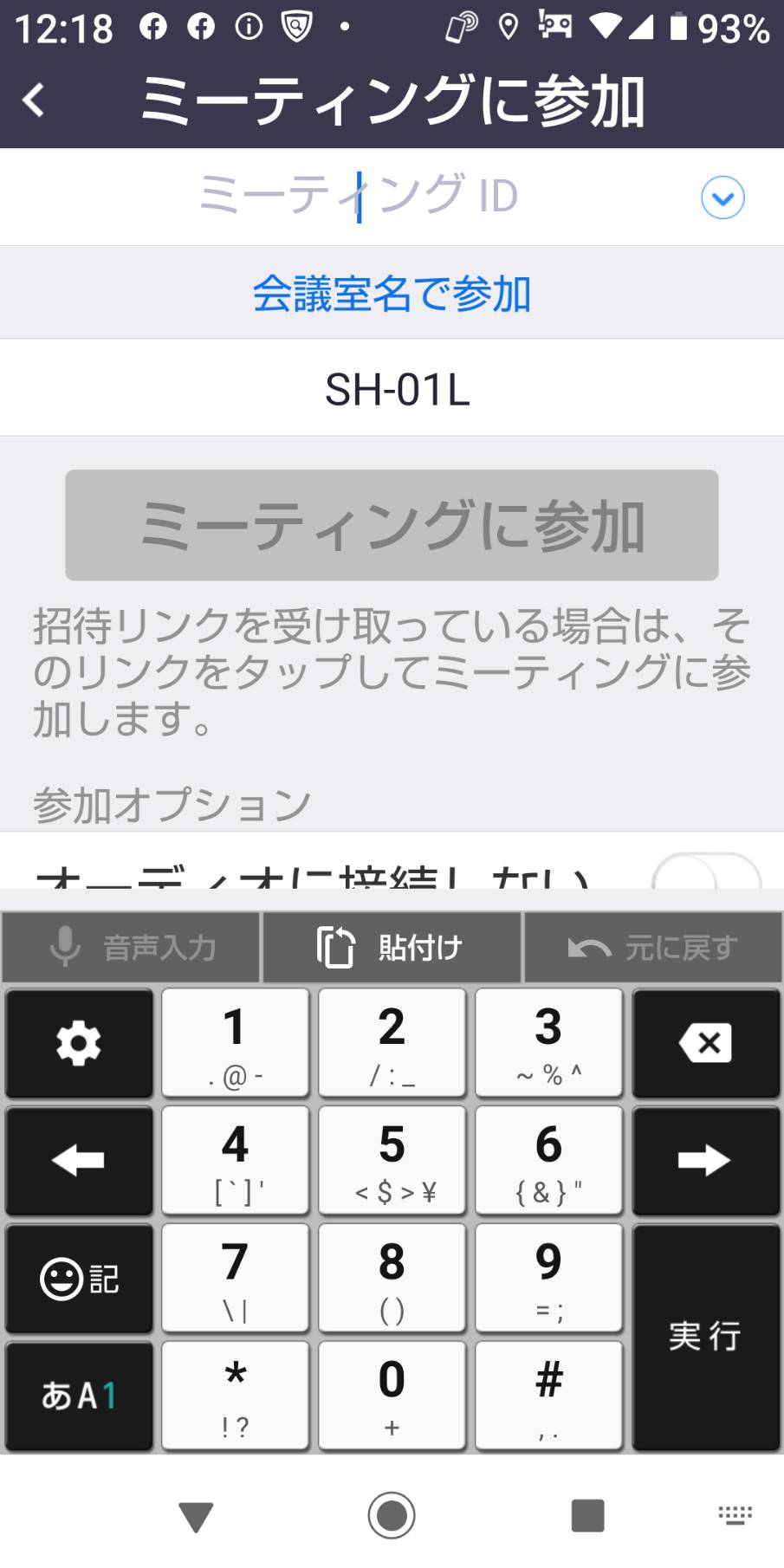Move the cursor left with arrow key
Image resolution: width=784 pixels, height=1568 pixels.
click(79, 1160)
